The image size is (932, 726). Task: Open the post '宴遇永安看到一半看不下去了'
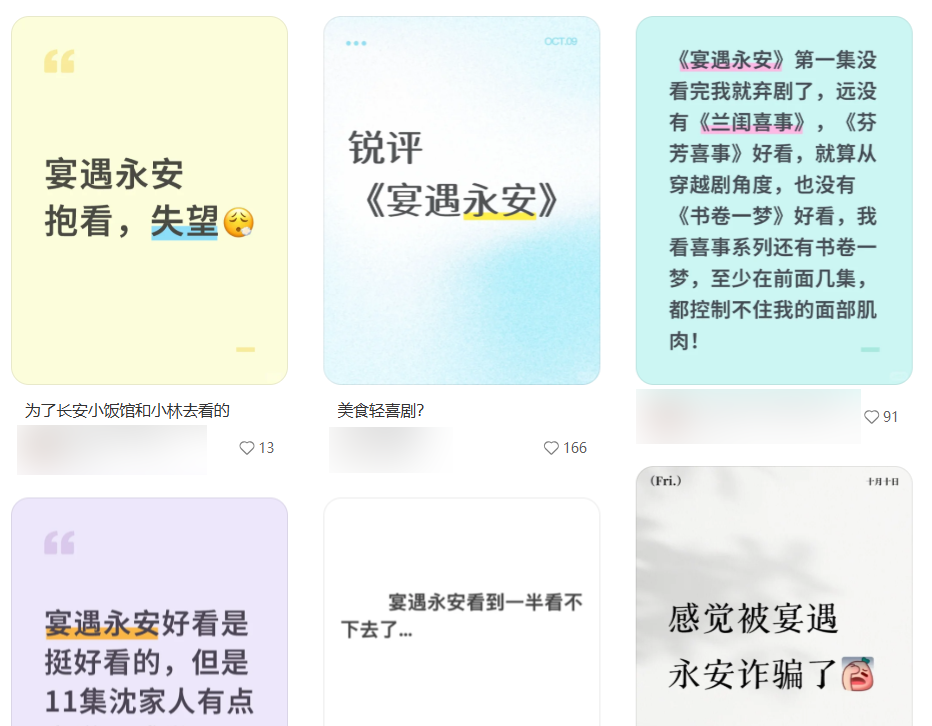(x=461, y=612)
